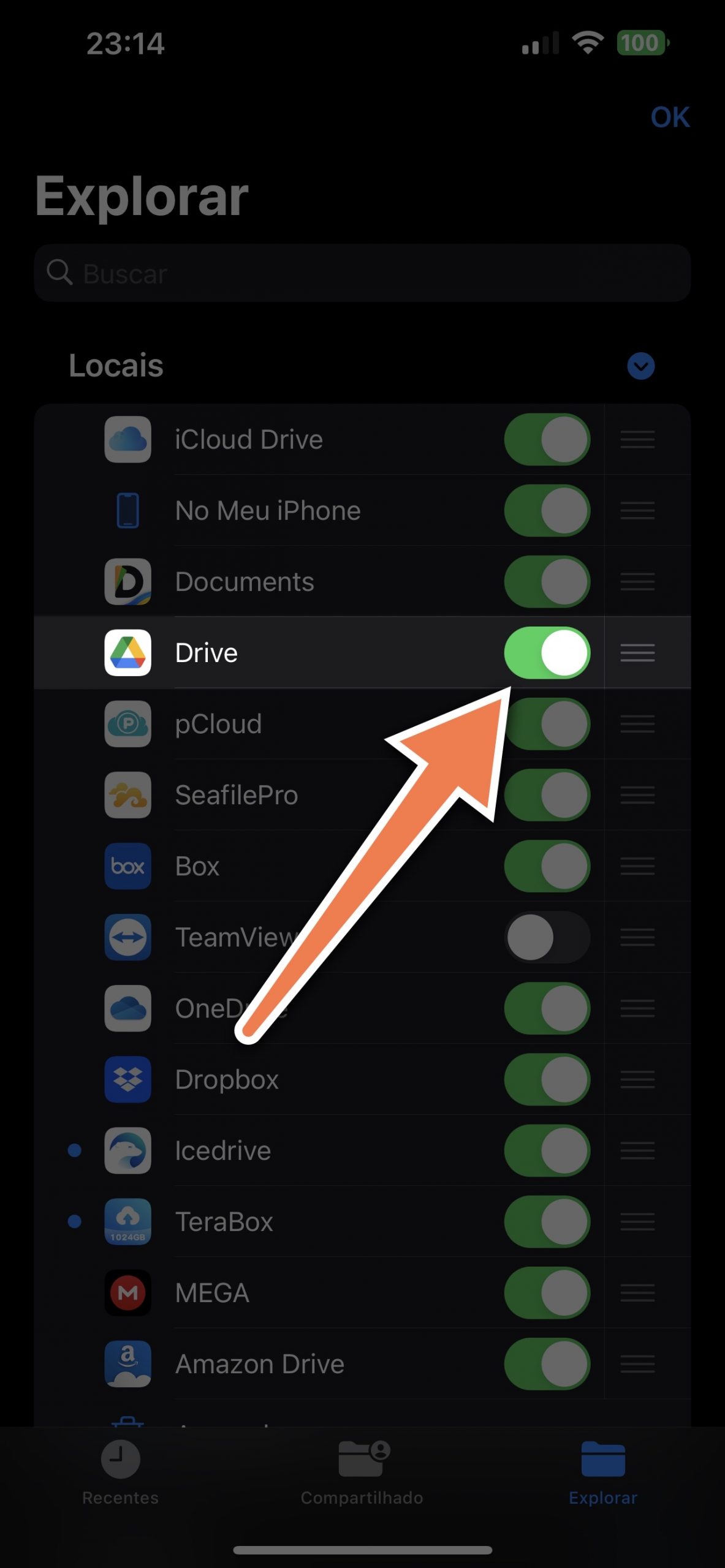Turn off the Box switch
The width and height of the screenshot is (725, 1568).
pyautogui.click(x=547, y=866)
